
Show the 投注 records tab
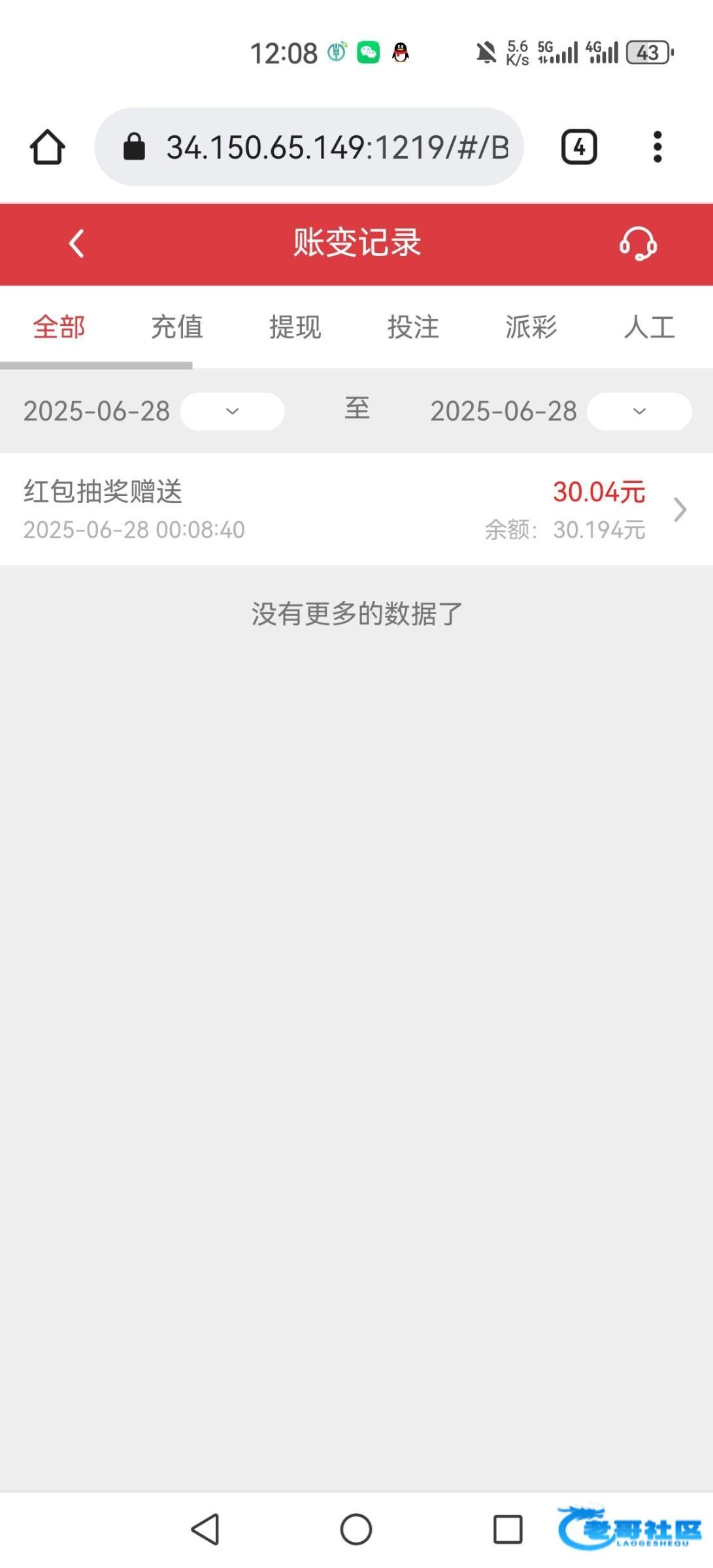tap(413, 327)
